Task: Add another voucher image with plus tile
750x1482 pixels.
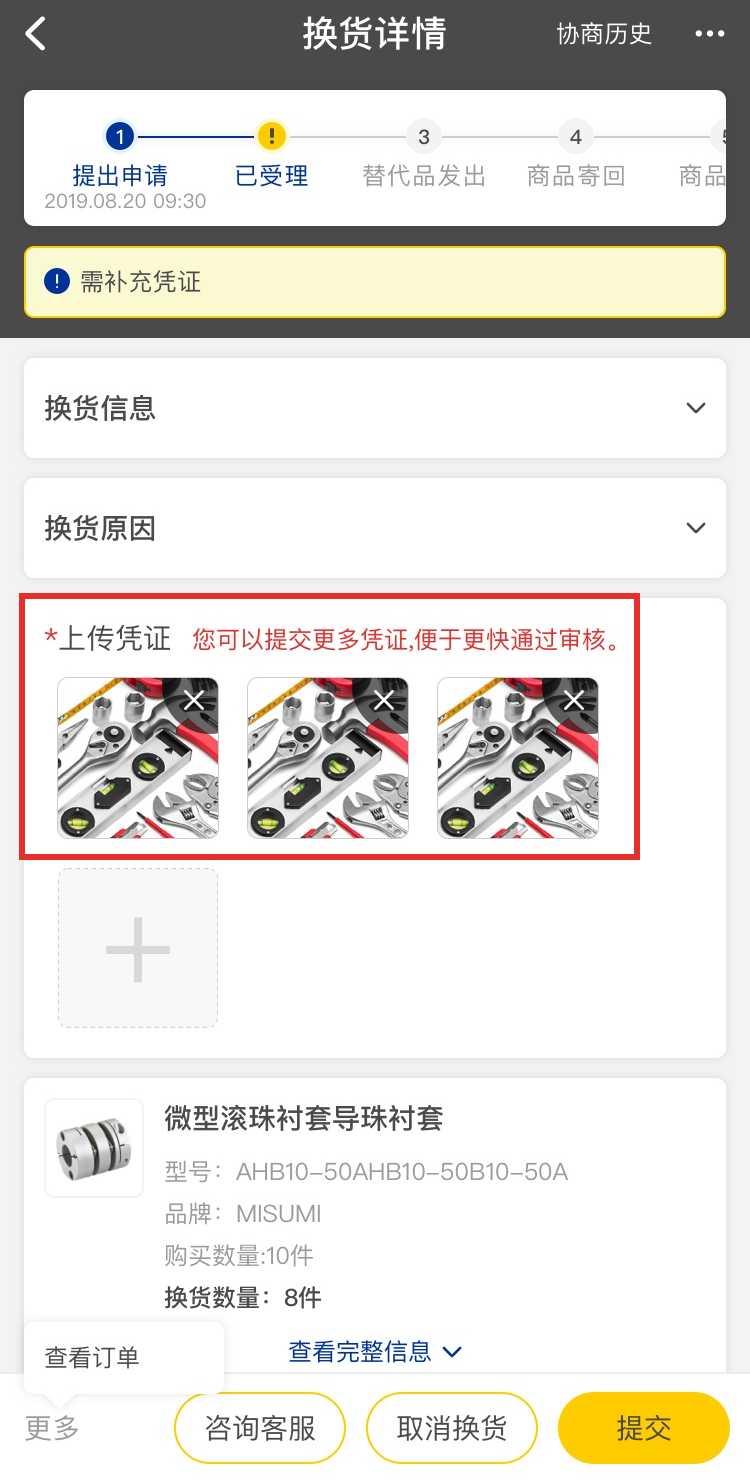Action: [x=138, y=948]
